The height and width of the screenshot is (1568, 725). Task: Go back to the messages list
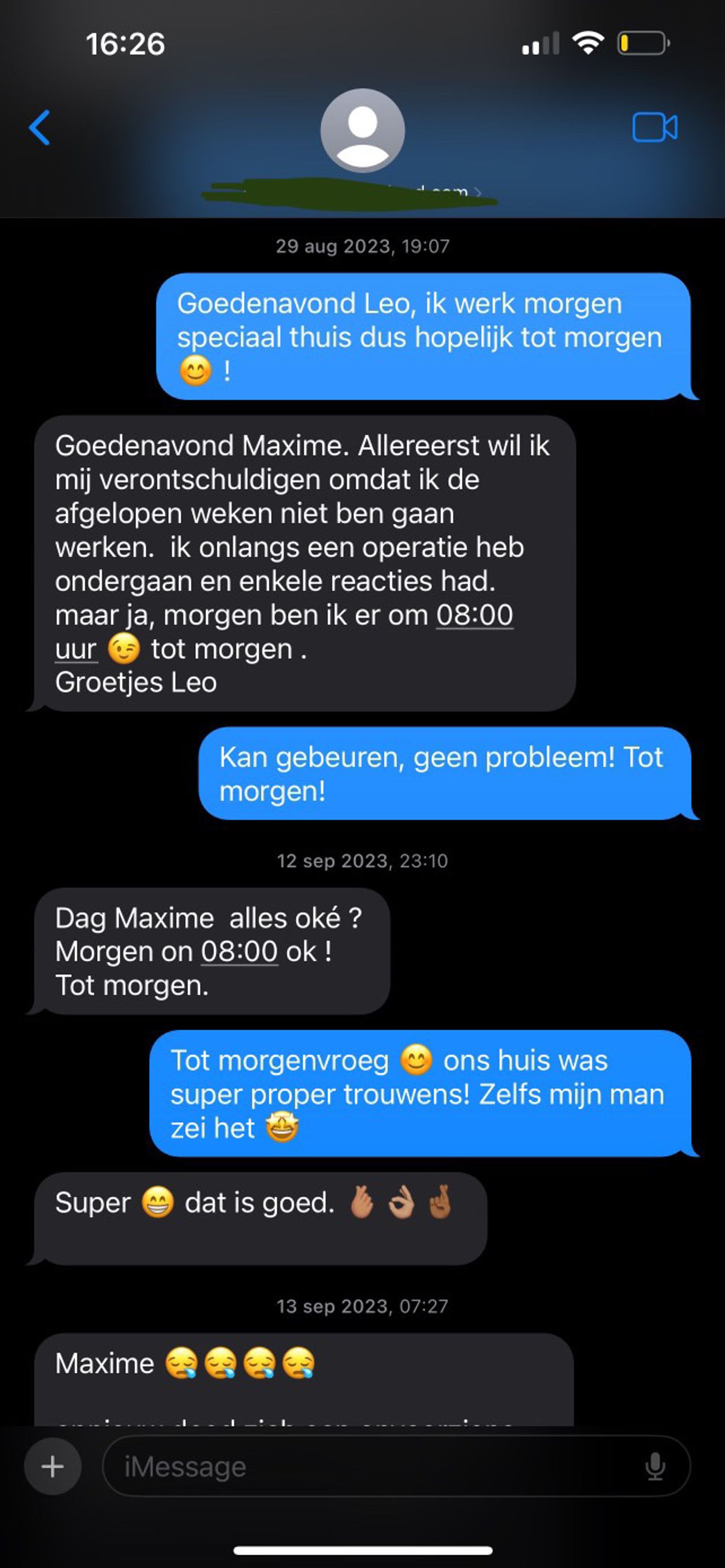[39, 128]
